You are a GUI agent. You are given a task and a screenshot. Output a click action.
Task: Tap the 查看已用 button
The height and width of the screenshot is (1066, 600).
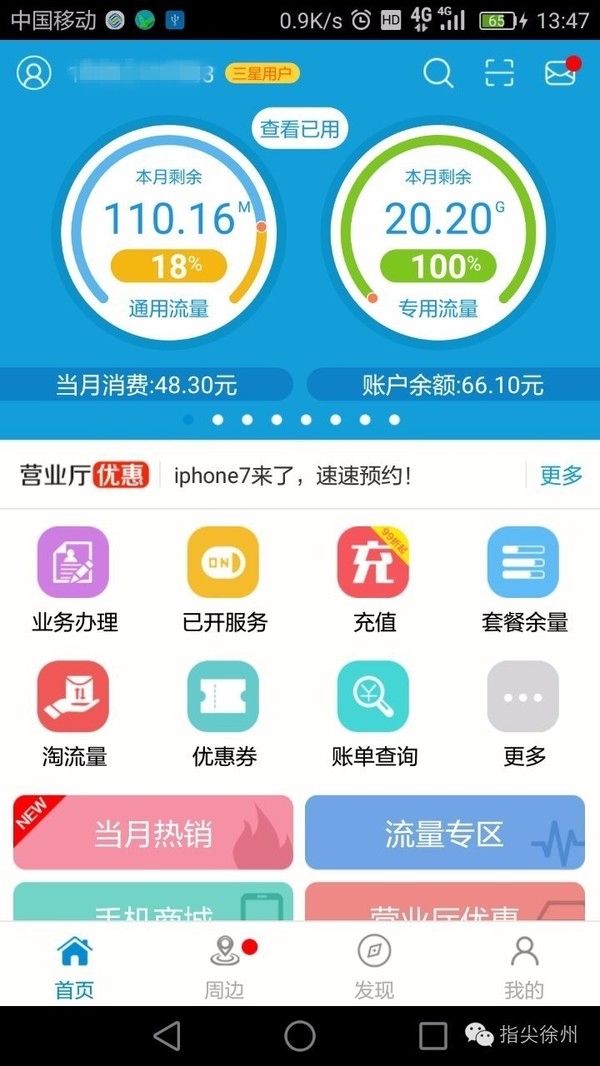[x=299, y=128]
